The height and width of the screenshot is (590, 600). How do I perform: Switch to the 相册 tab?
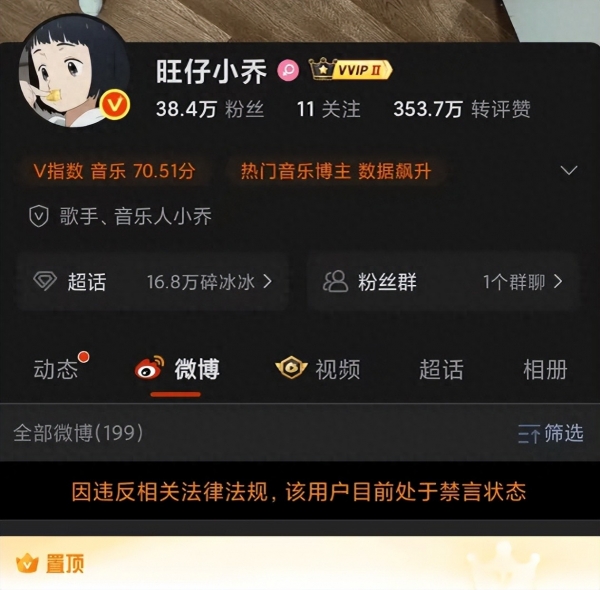coord(545,369)
